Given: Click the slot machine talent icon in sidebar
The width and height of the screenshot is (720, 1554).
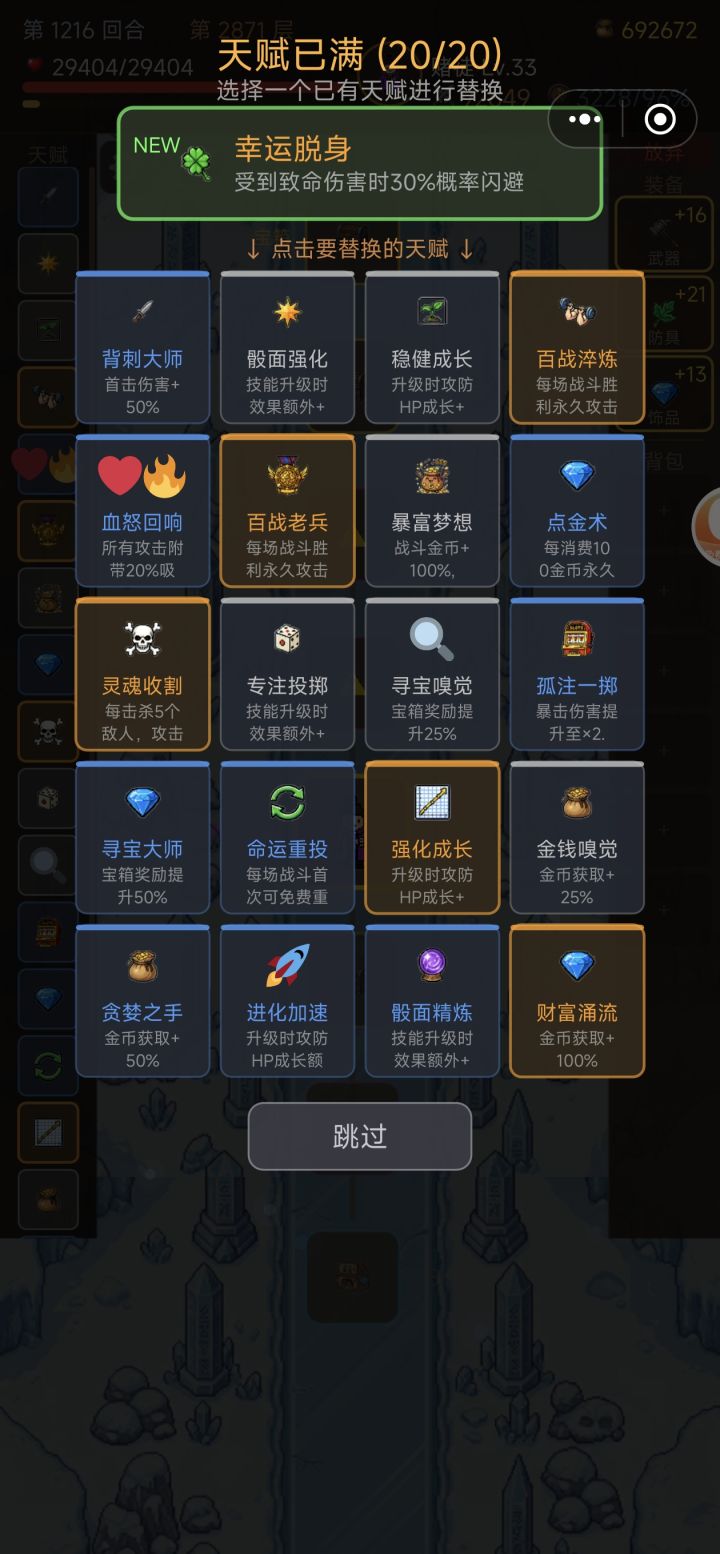Looking at the screenshot, I should click(47, 932).
